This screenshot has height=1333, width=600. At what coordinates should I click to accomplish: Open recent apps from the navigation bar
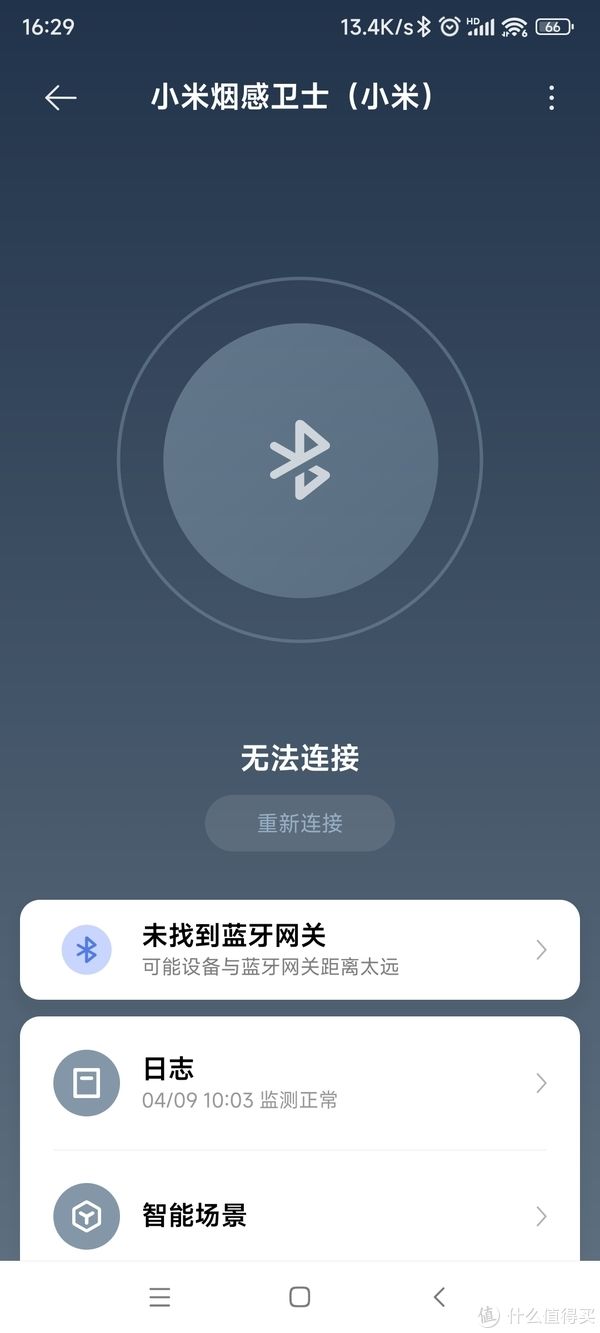160,1297
